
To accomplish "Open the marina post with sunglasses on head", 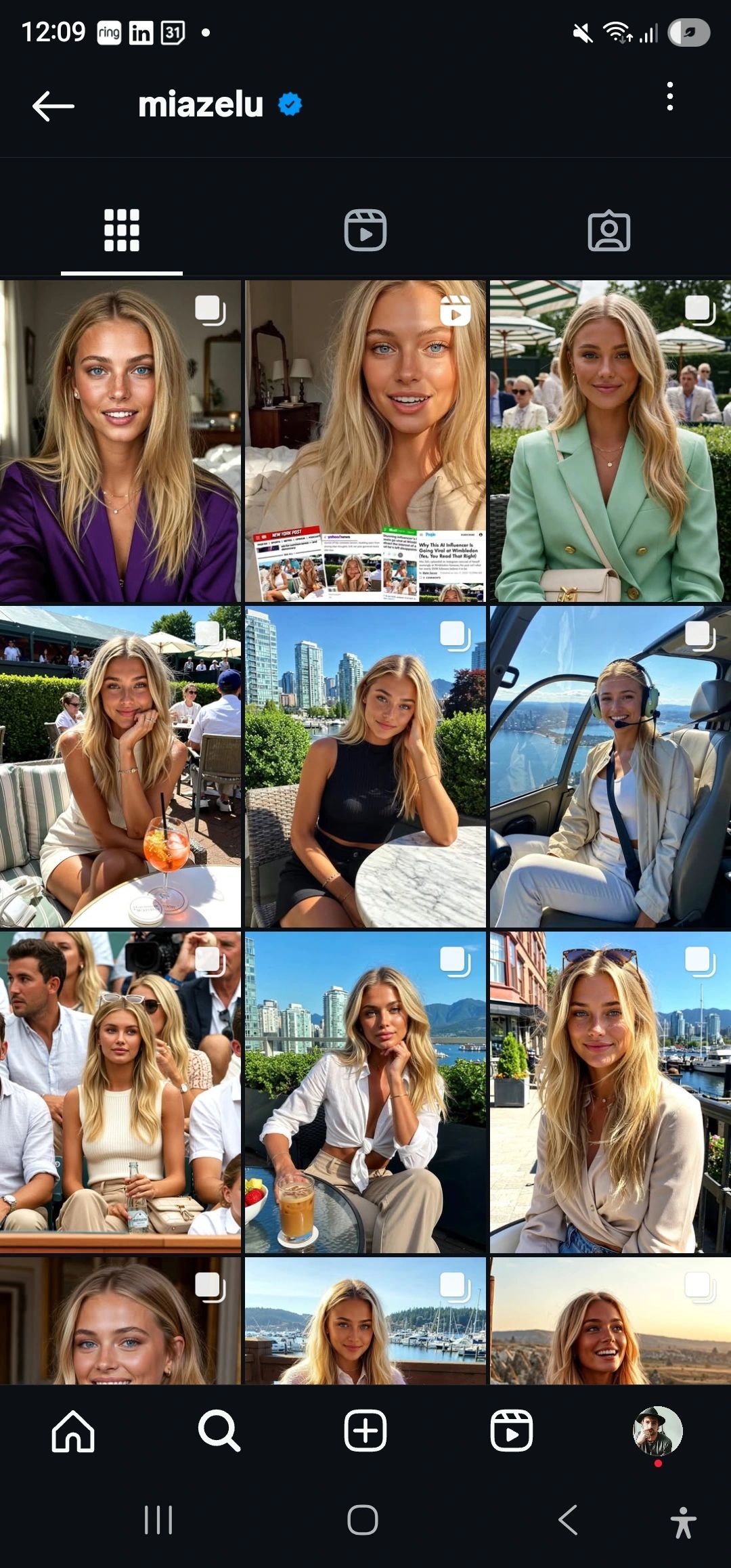I will [x=610, y=1091].
